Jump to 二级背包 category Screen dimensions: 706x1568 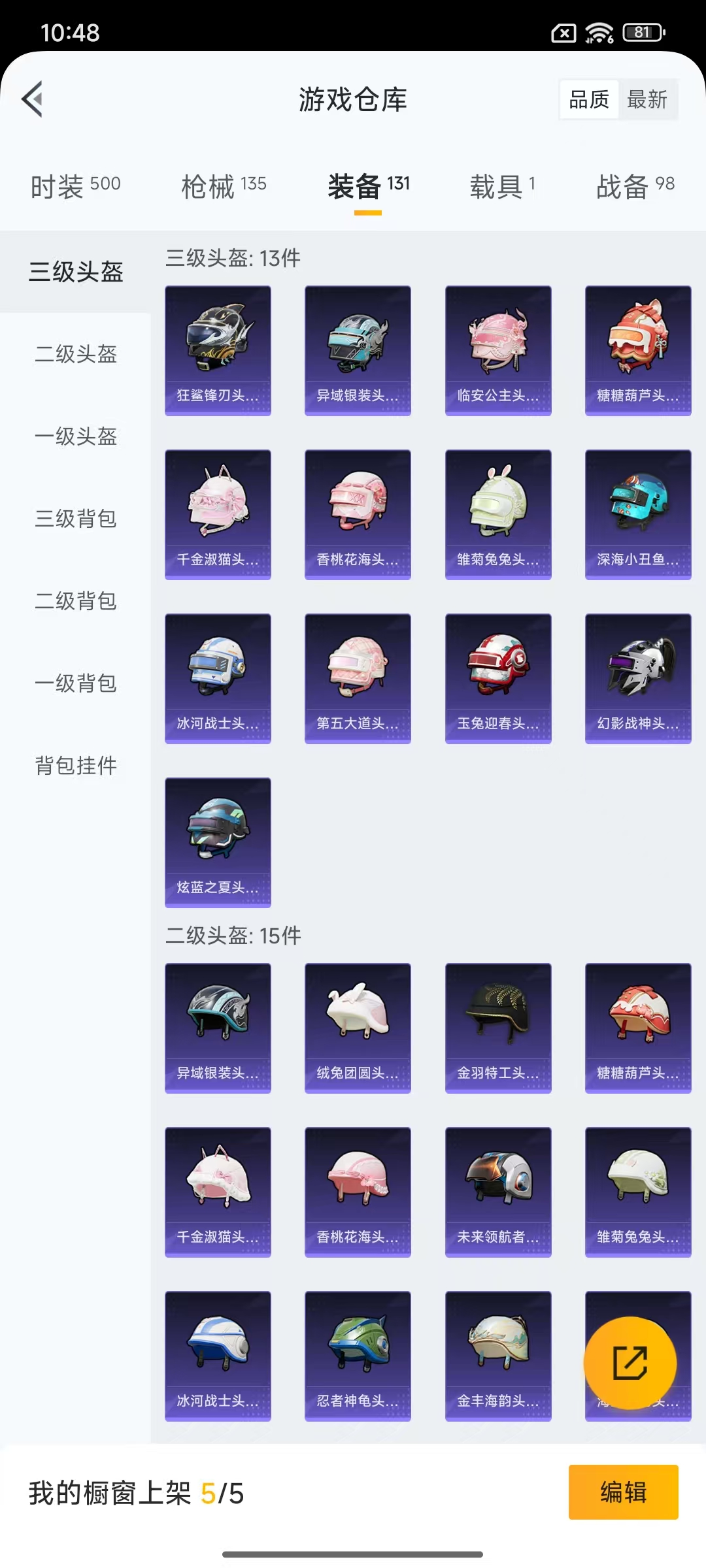point(76,601)
